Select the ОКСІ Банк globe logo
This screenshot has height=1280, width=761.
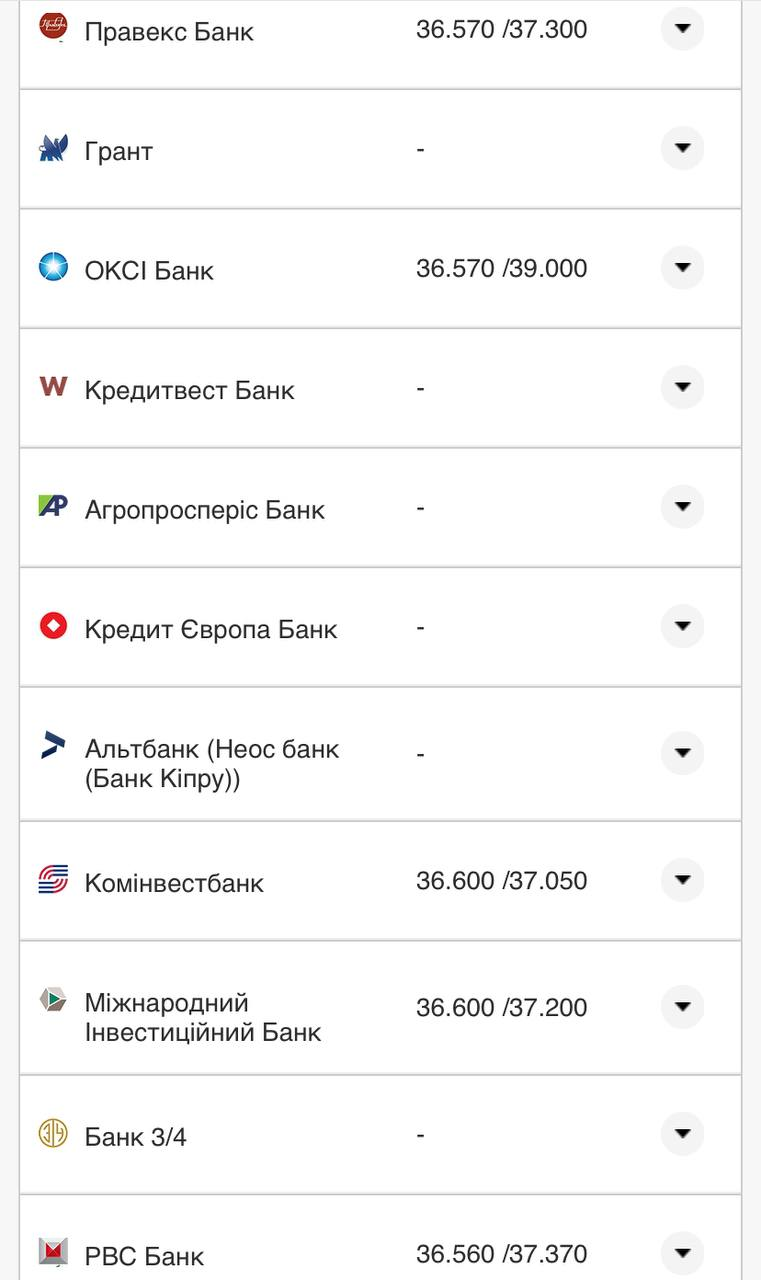click(53, 268)
